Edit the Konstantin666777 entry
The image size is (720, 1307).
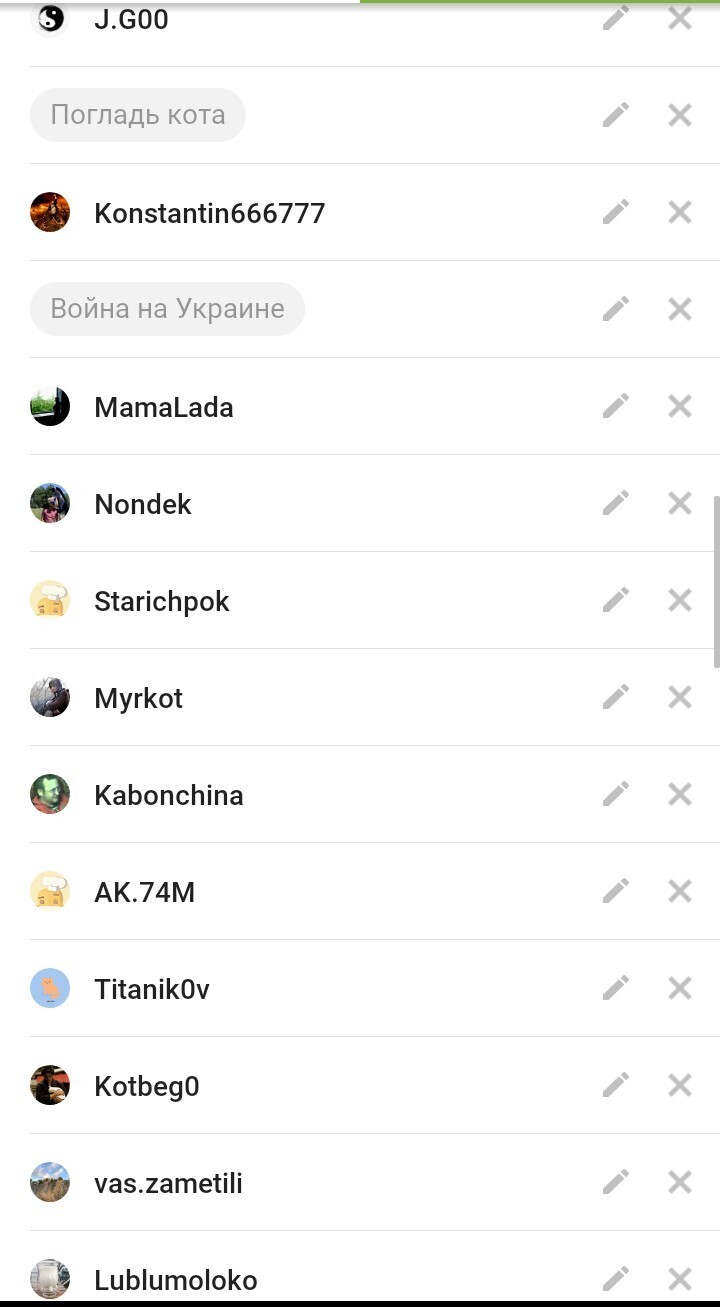(x=616, y=212)
